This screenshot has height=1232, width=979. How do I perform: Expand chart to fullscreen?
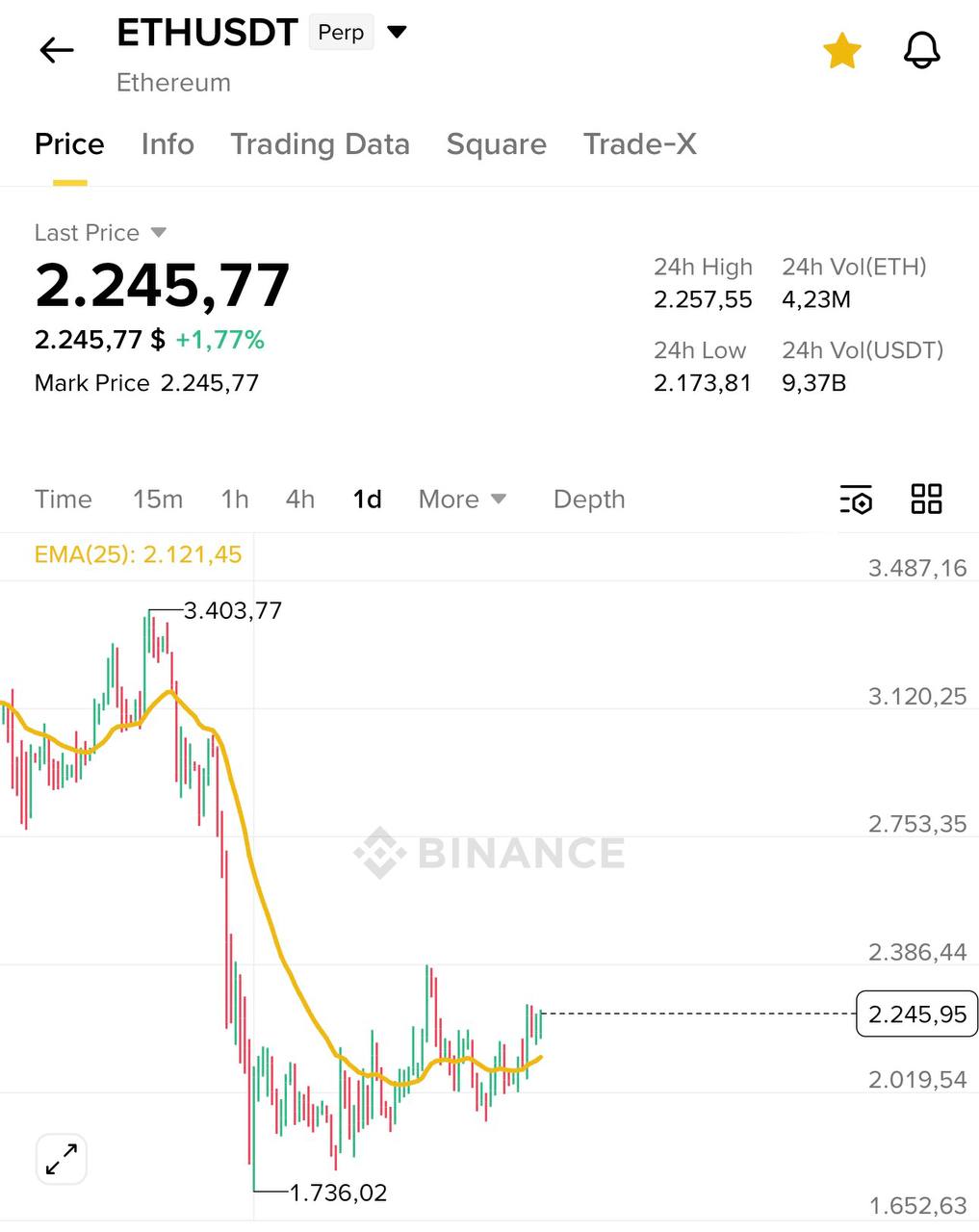click(x=61, y=1159)
